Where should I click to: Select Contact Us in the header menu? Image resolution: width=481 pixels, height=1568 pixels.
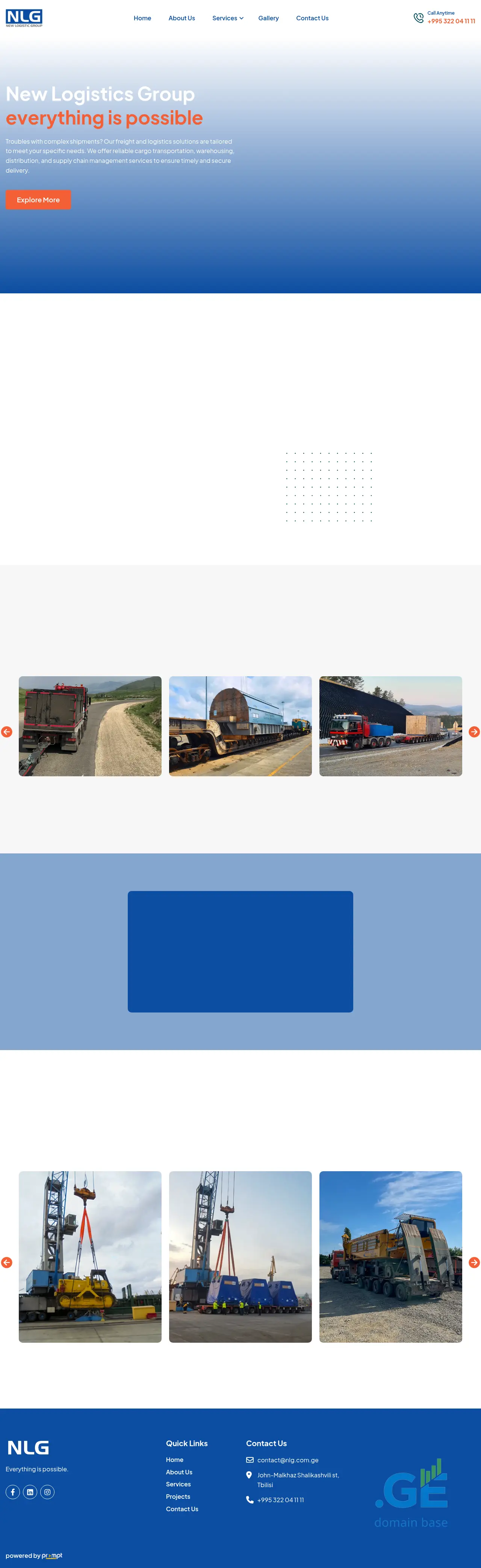coord(312,18)
